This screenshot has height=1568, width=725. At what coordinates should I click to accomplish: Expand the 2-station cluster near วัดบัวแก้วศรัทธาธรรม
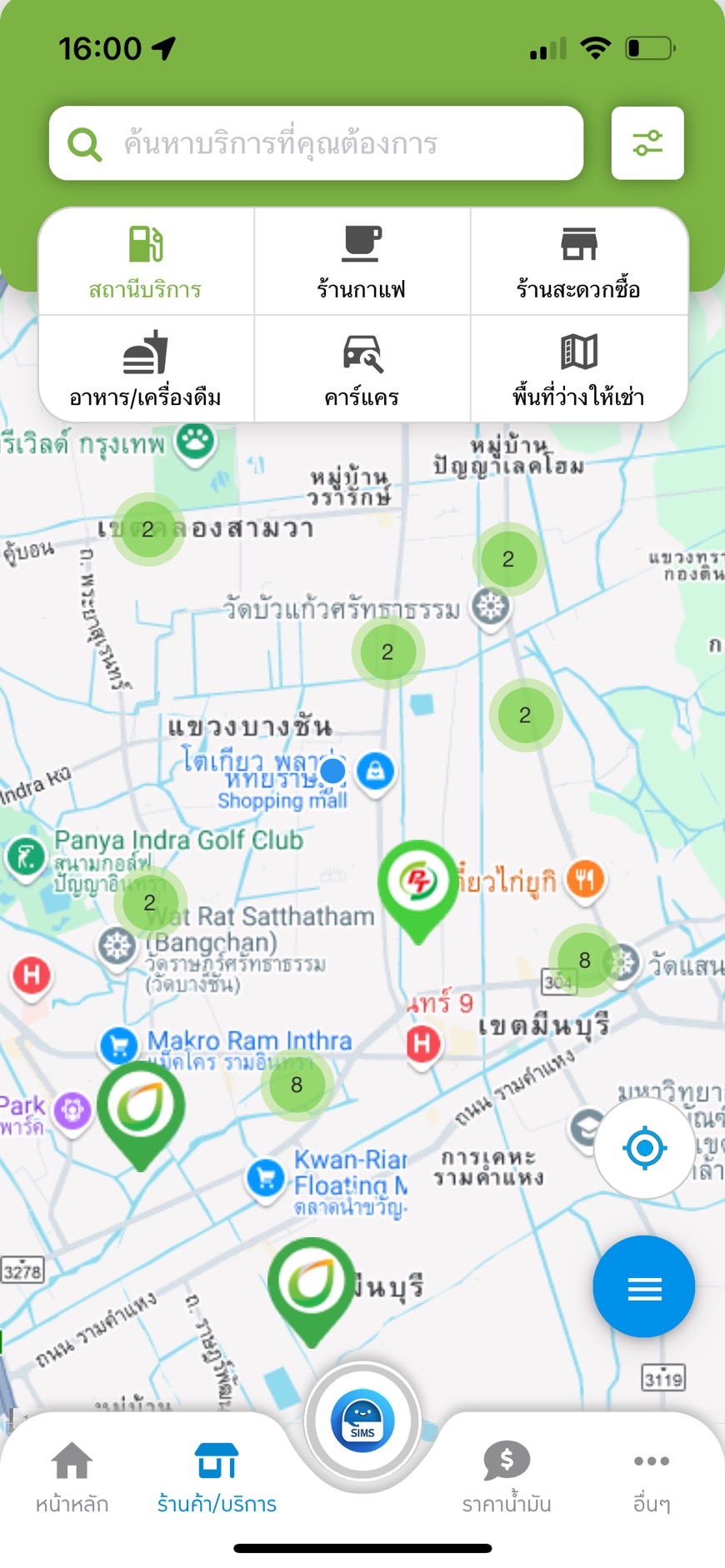point(387,652)
